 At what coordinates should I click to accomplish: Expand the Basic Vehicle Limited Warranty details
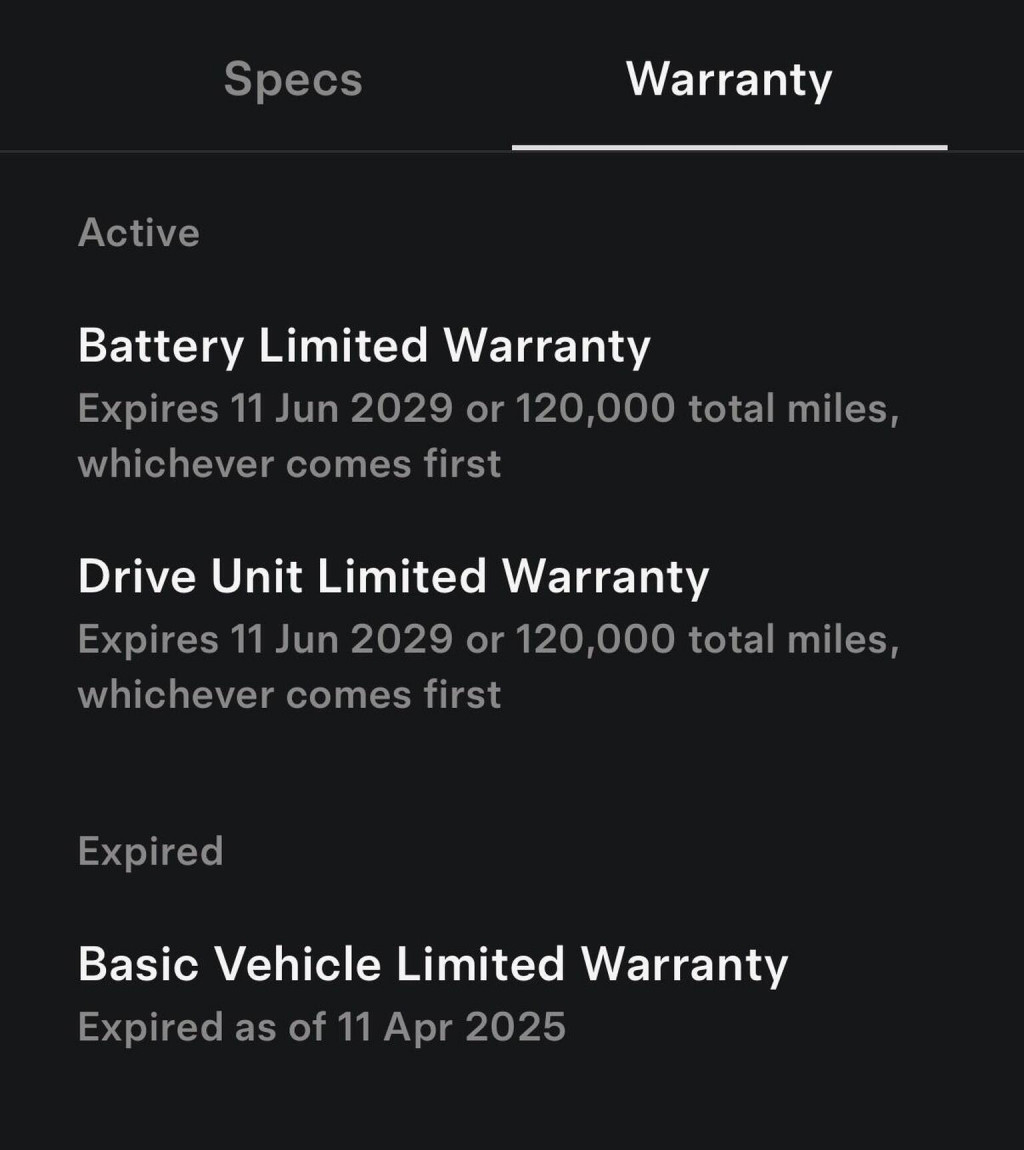[433, 963]
